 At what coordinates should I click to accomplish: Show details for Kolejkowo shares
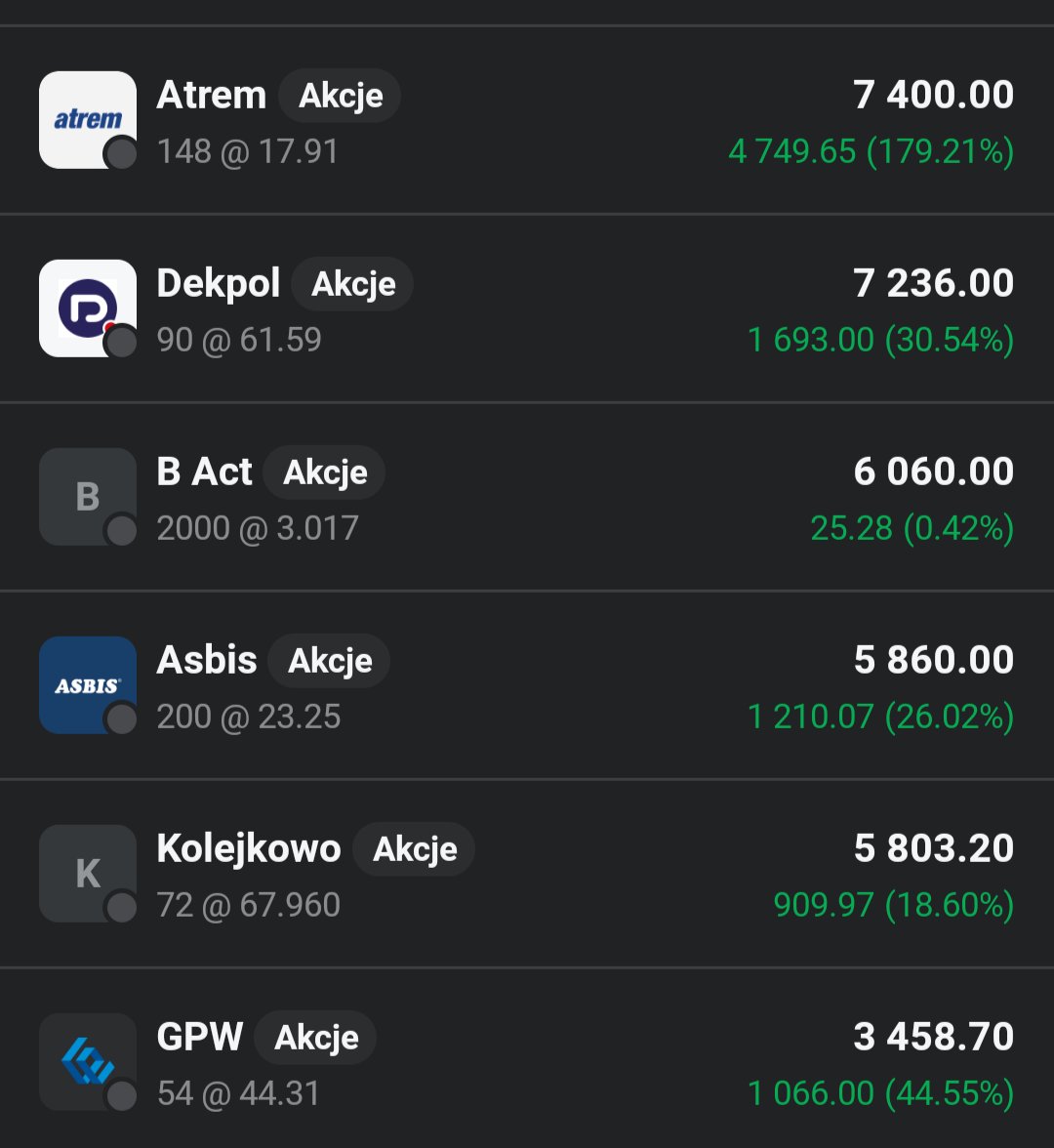tap(527, 875)
